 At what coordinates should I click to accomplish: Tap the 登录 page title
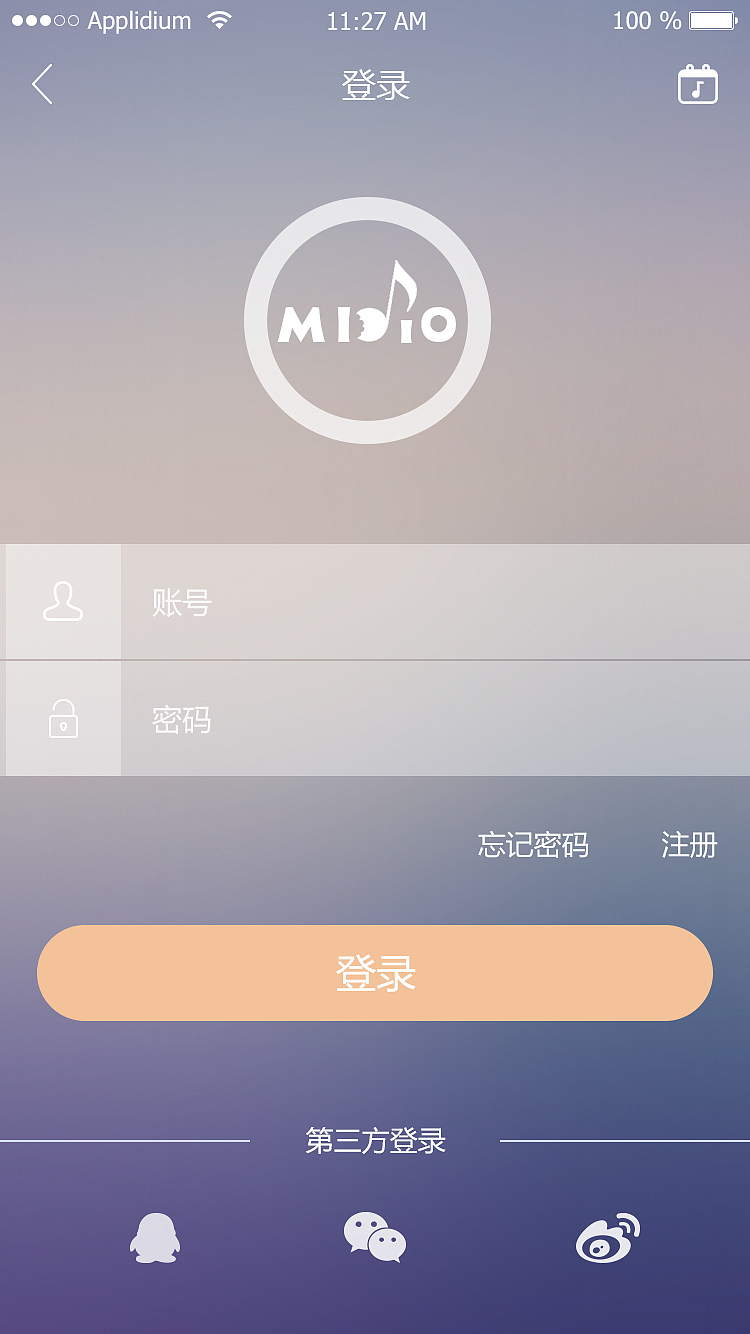375,86
